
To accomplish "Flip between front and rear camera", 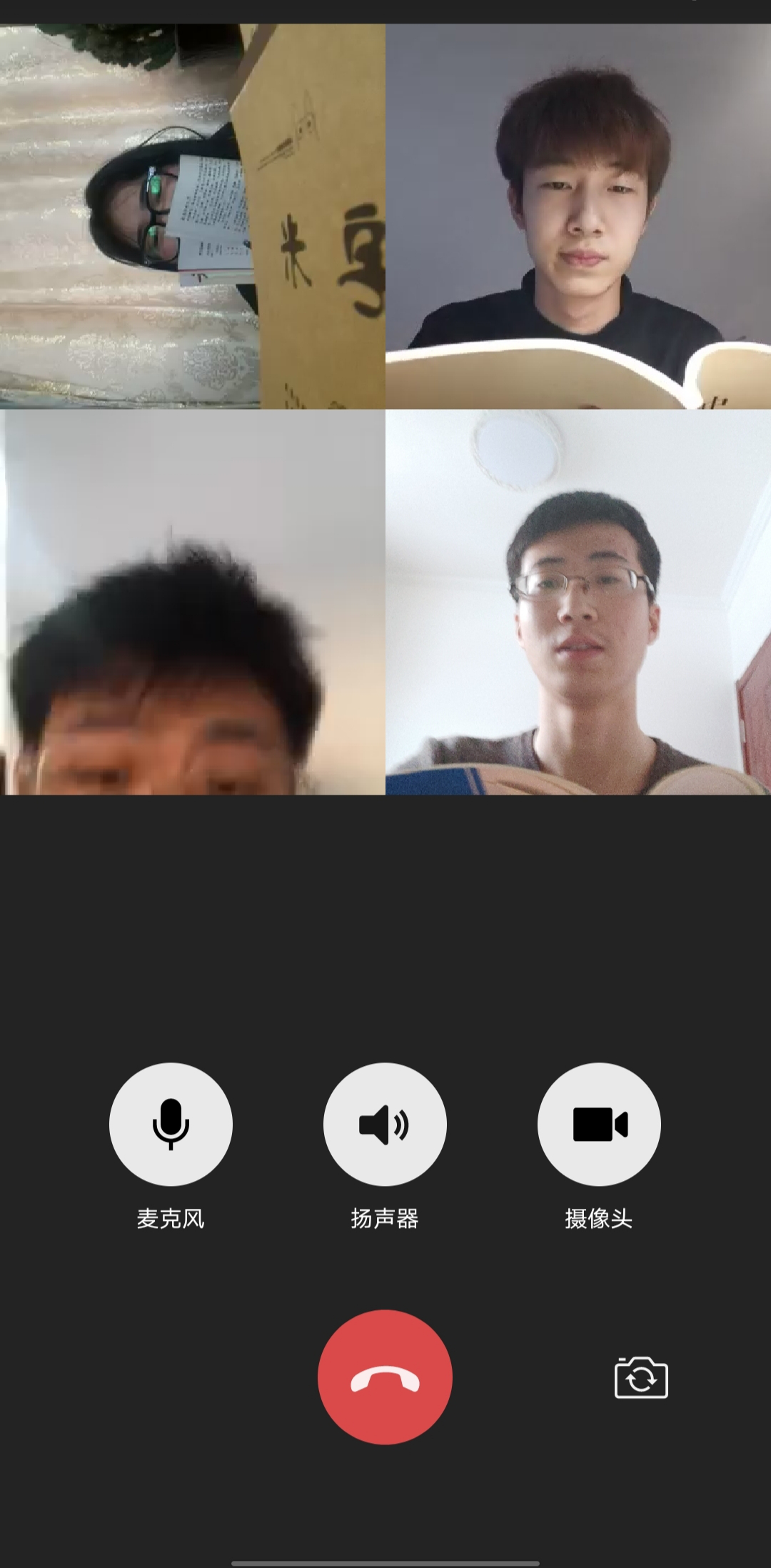I will 641,1377.
